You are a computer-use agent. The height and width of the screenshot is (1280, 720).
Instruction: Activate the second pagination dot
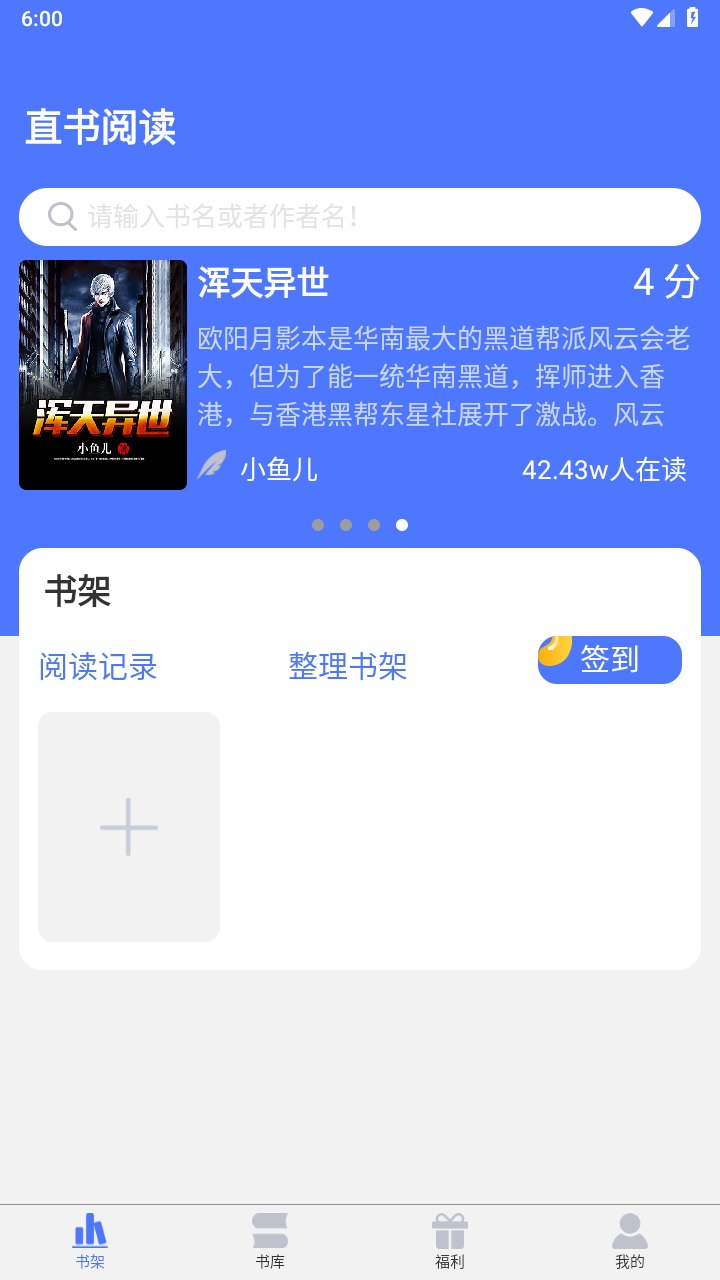coord(346,524)
